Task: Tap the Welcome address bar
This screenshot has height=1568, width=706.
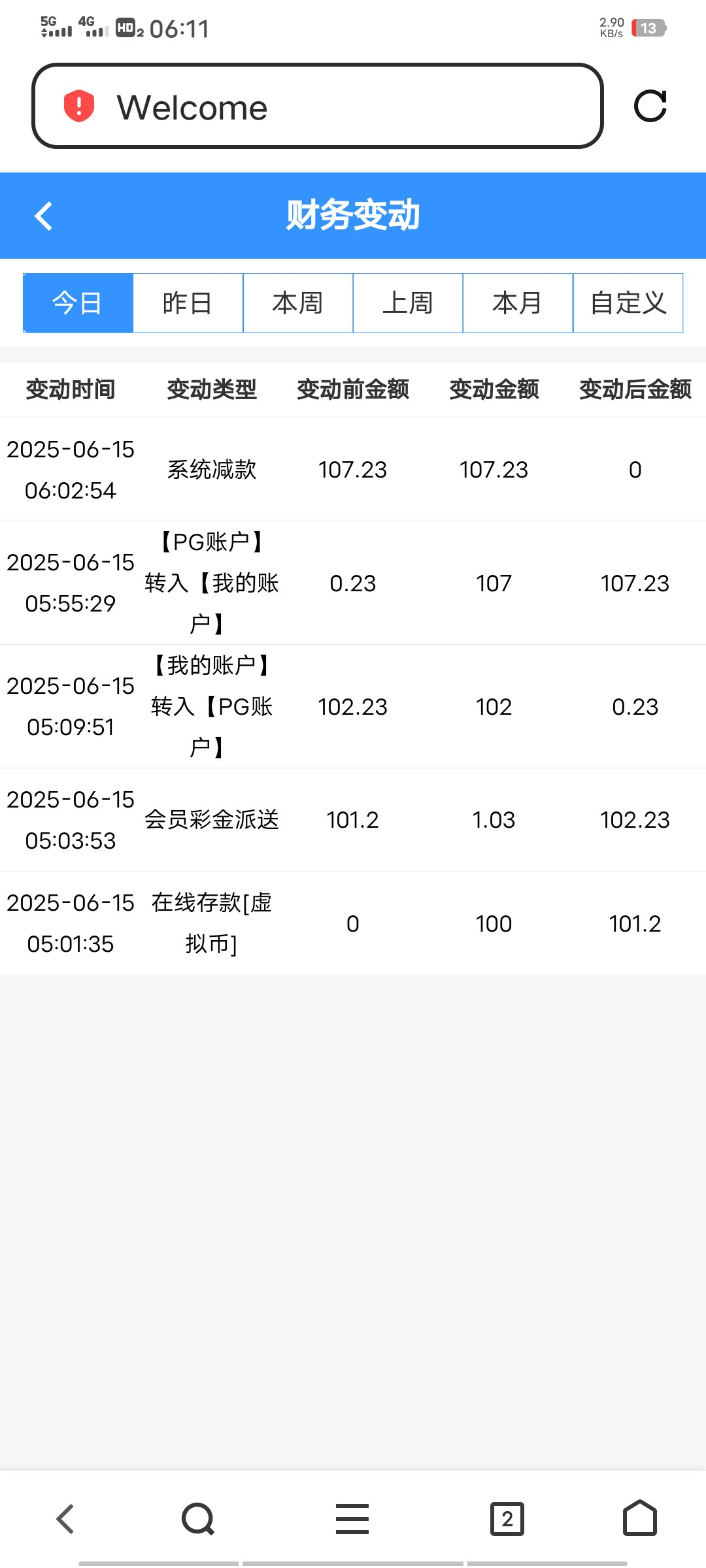Action: click(x=317, y=106)
